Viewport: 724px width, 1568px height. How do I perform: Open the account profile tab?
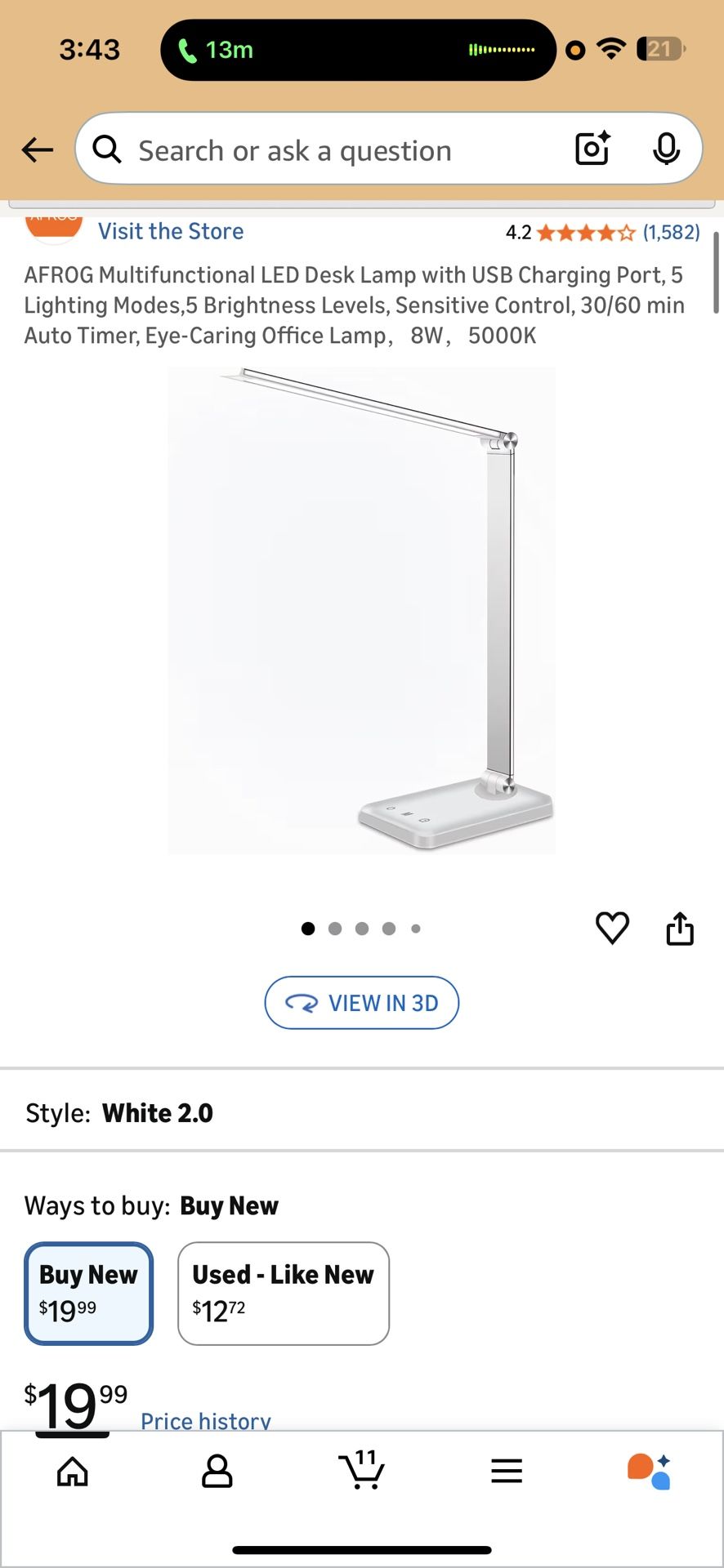click(217, 1472)
